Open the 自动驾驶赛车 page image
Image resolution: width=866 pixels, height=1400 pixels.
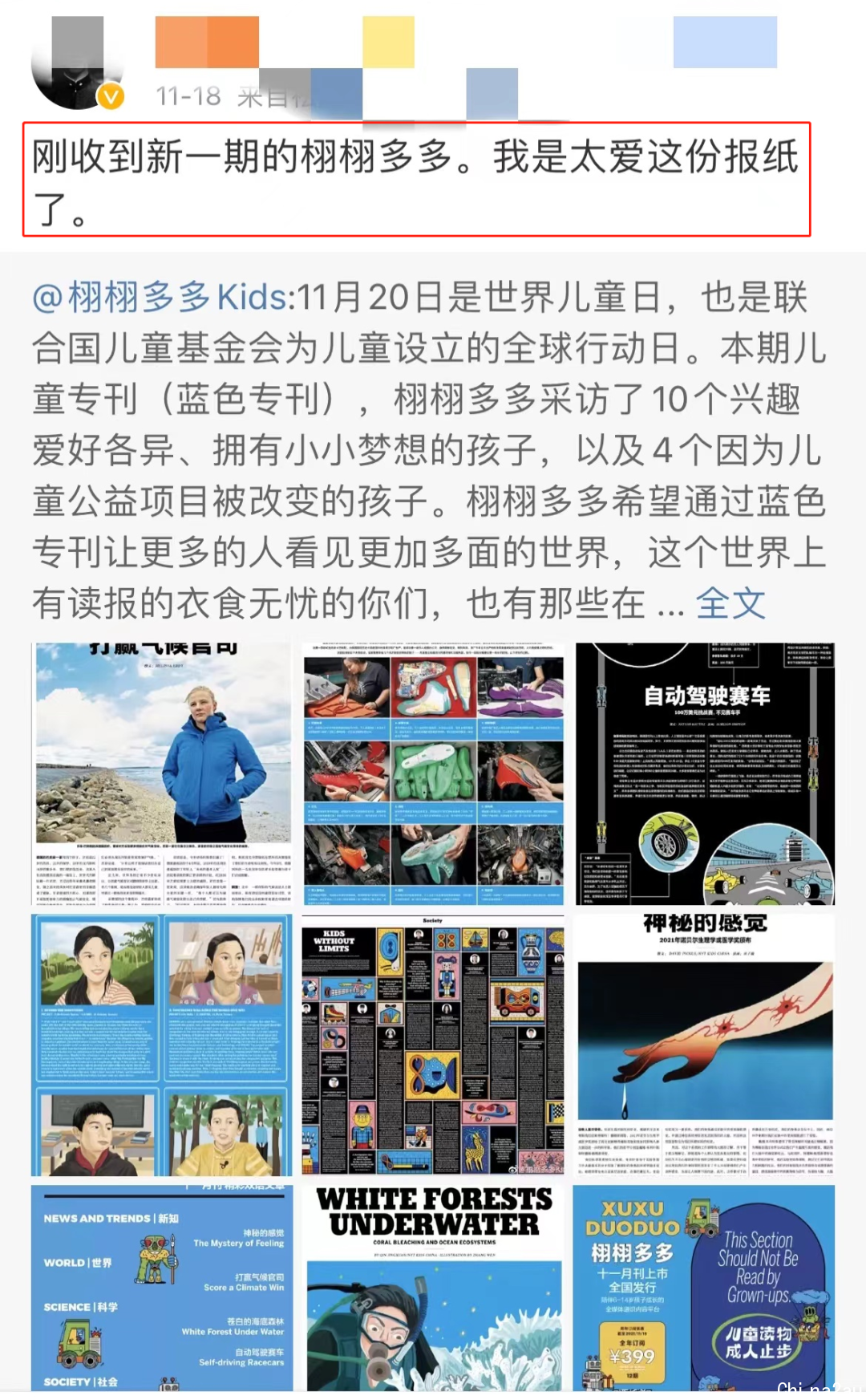point(704,773)
